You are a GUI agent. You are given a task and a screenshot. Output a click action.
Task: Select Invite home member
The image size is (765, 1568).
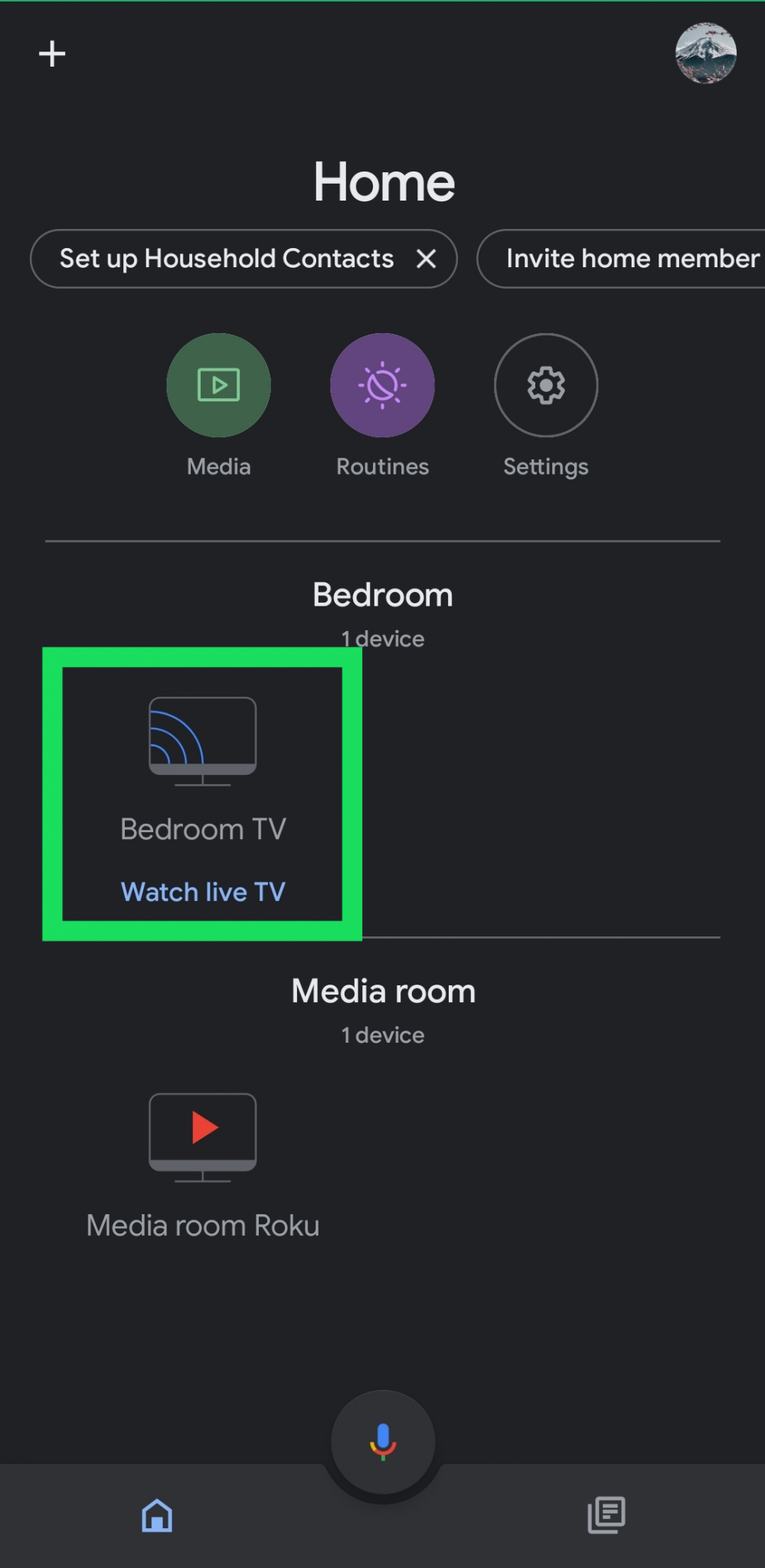[629, 259]
